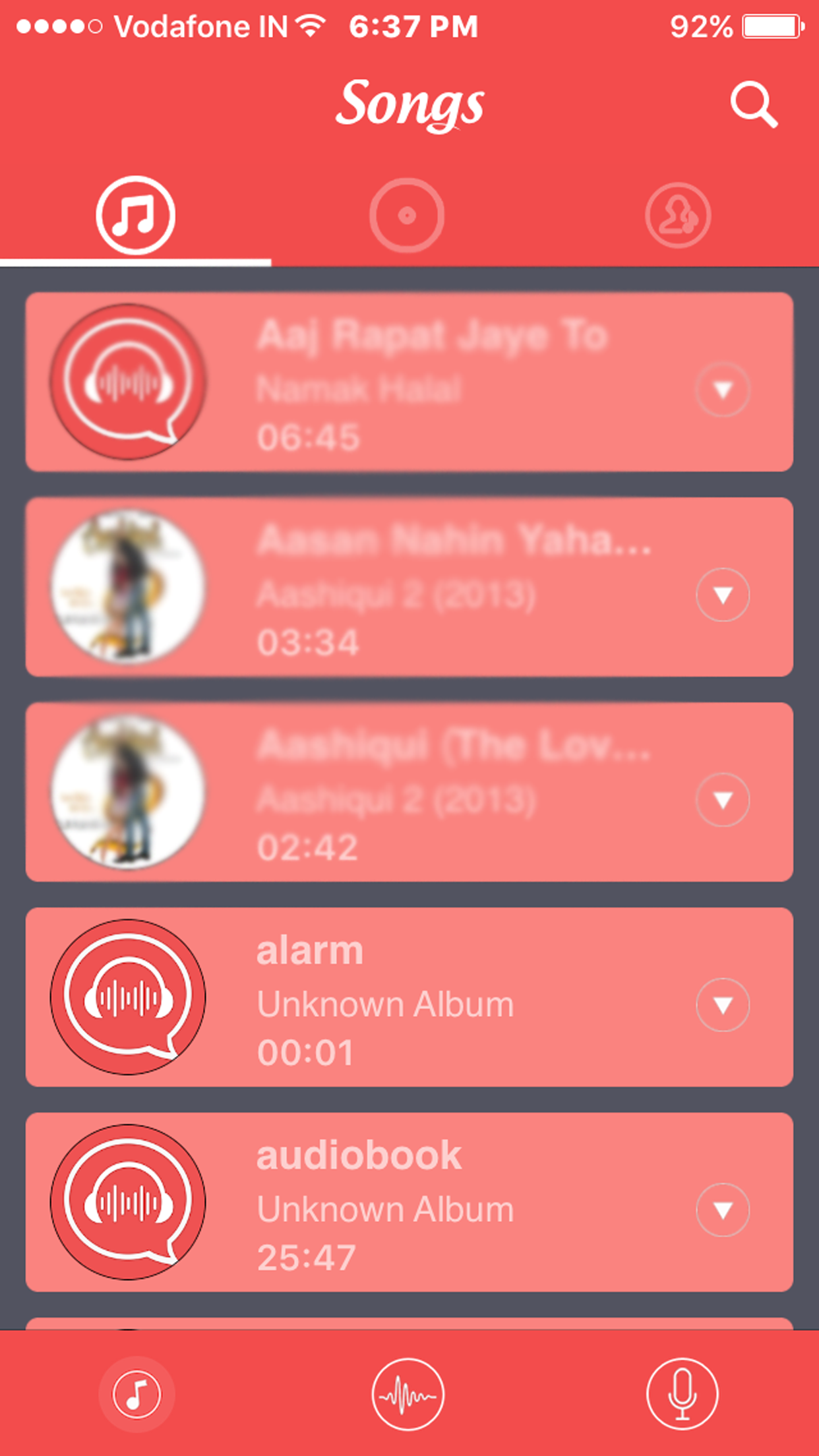Switch to the songs music-note tab
This screenshot has height=1456, width=819.
click(x=136, y=215)
